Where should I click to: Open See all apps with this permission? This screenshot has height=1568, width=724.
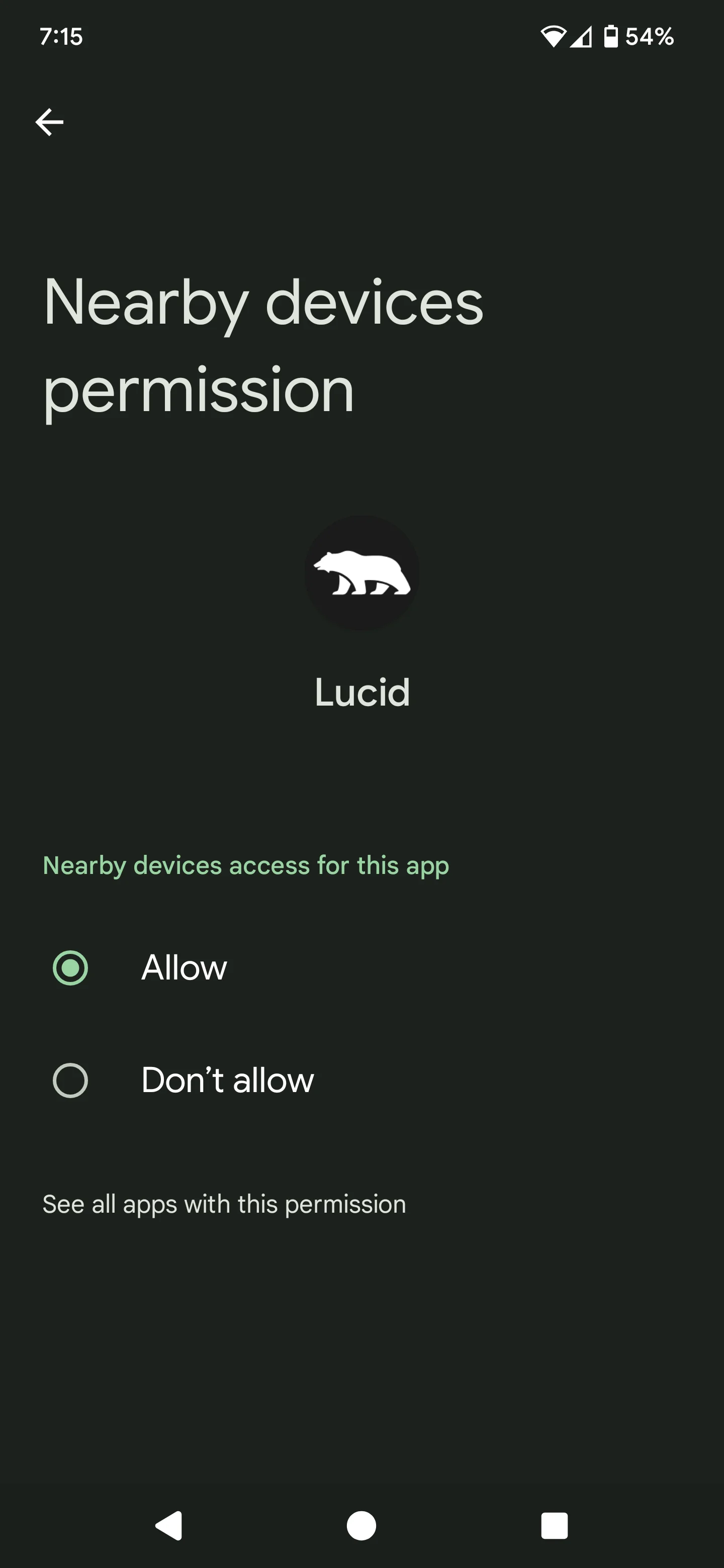tap(224, 1205)
